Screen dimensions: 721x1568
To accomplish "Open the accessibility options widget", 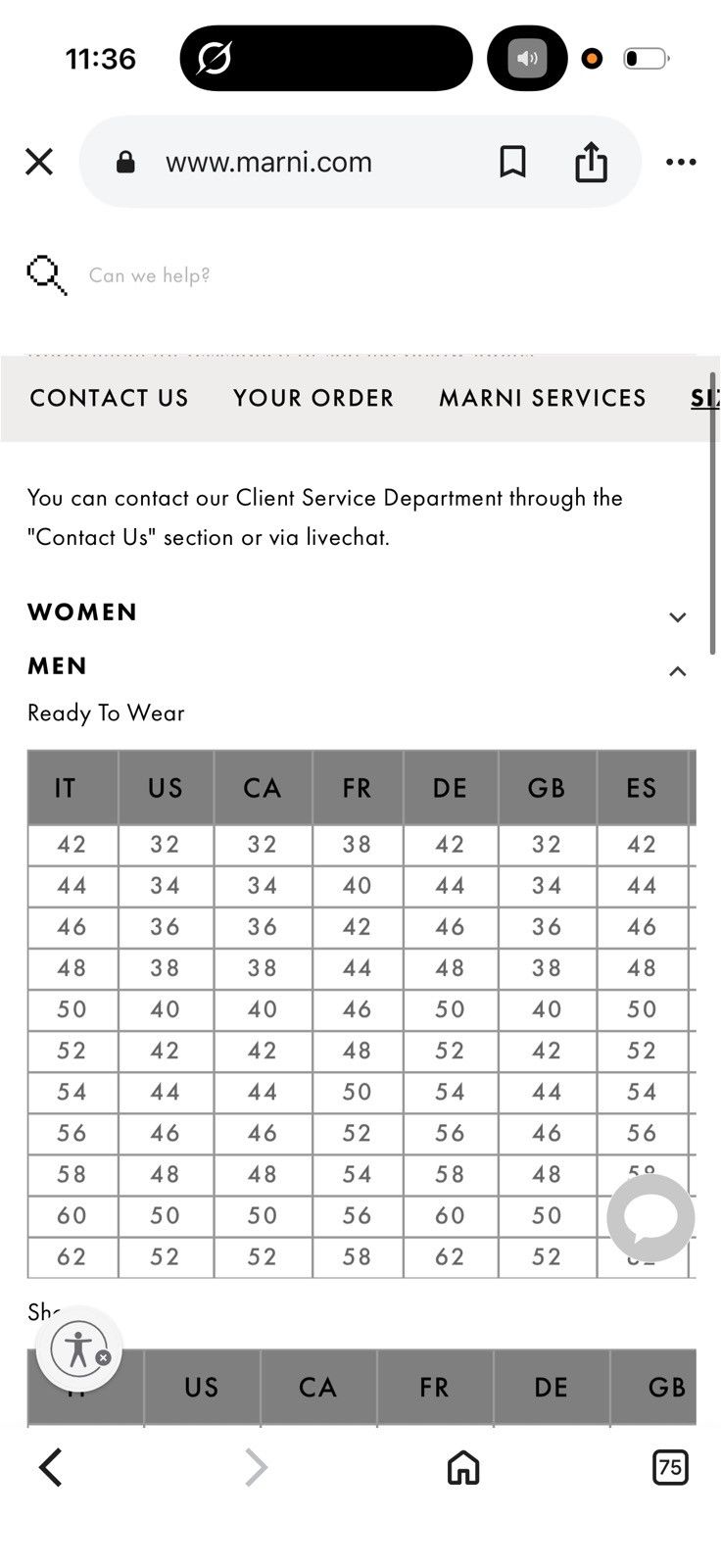I will click(x=79, y=1349).
